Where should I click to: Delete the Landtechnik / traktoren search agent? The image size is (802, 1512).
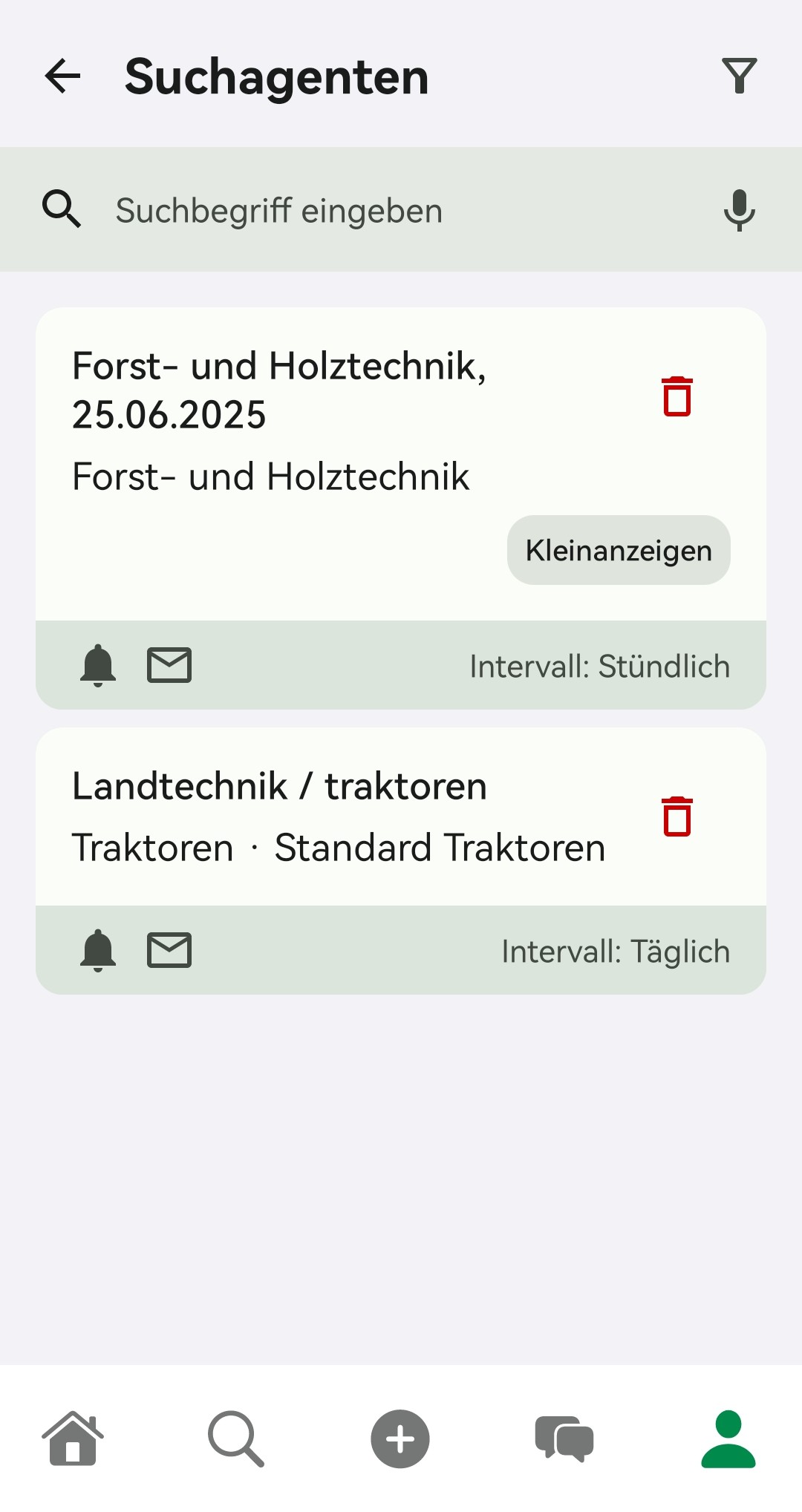point(677,816)
